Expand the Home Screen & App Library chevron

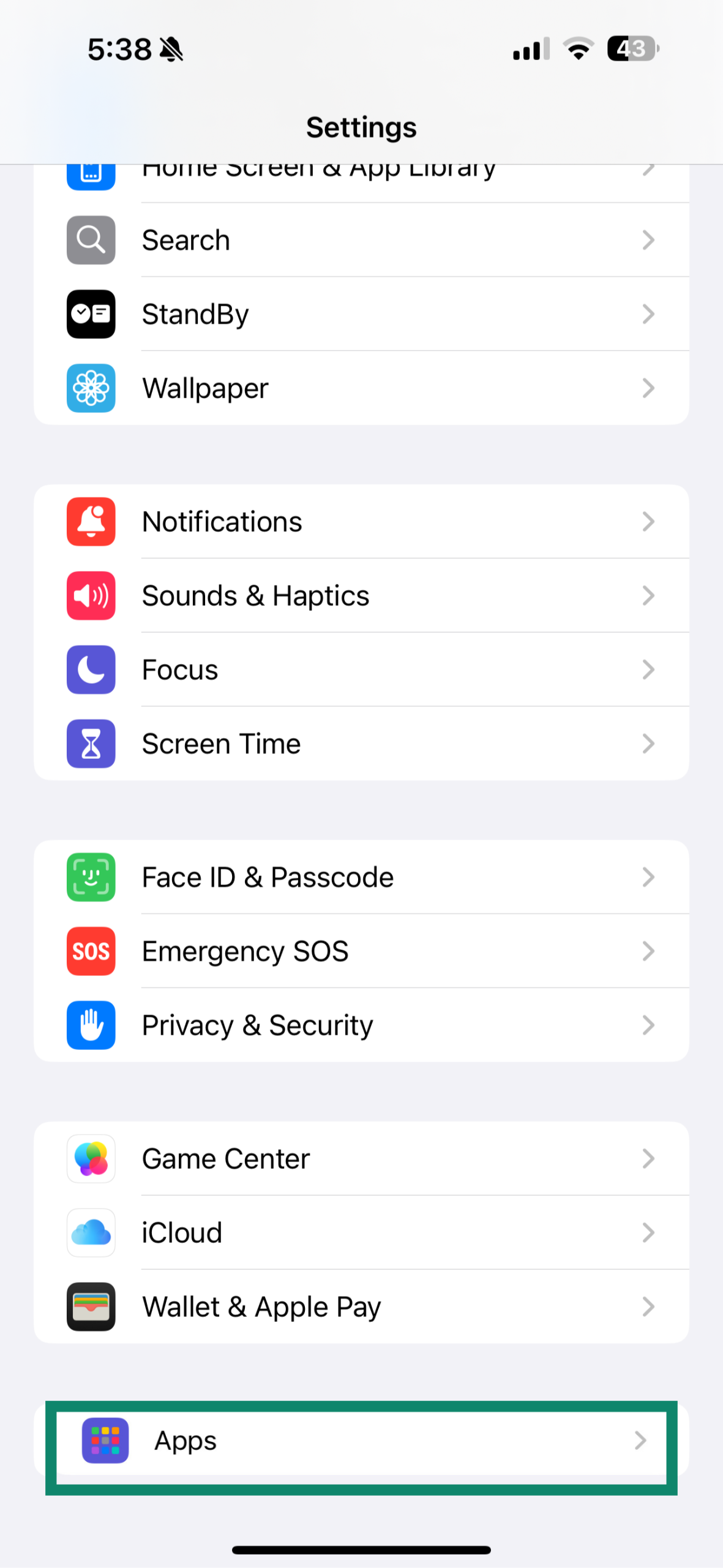pyautogui.click(x=648, y=170)
